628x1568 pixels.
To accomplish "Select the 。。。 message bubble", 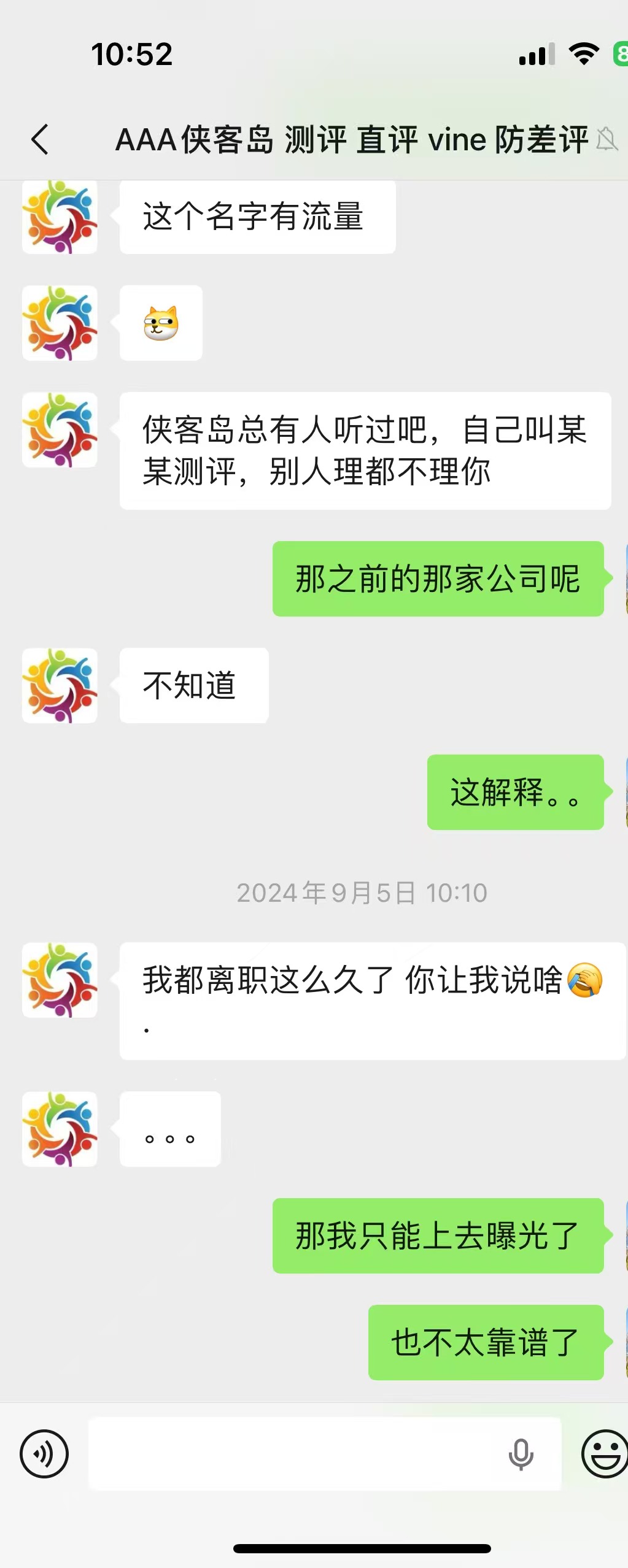I will [x=170, y=1131].
